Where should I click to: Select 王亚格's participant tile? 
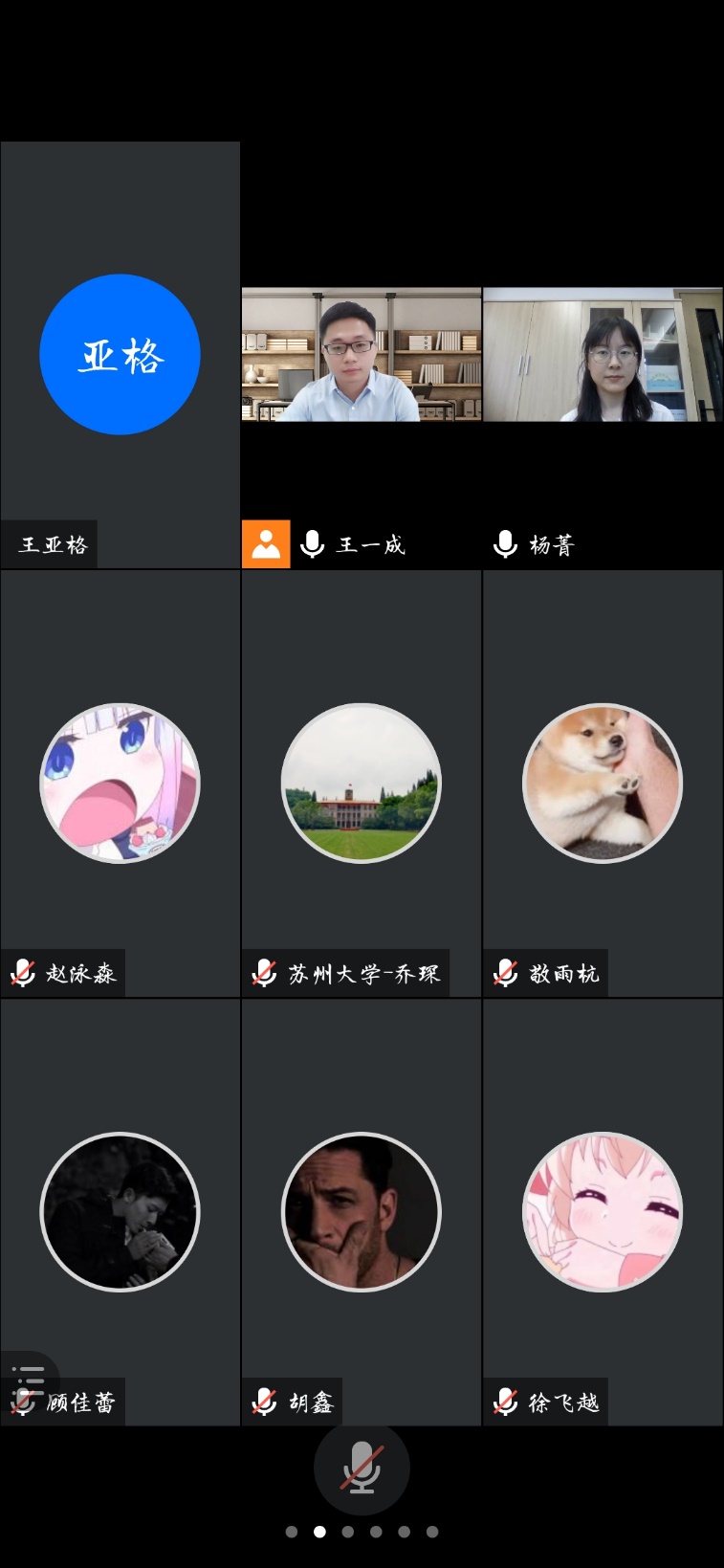pos(120,355)
